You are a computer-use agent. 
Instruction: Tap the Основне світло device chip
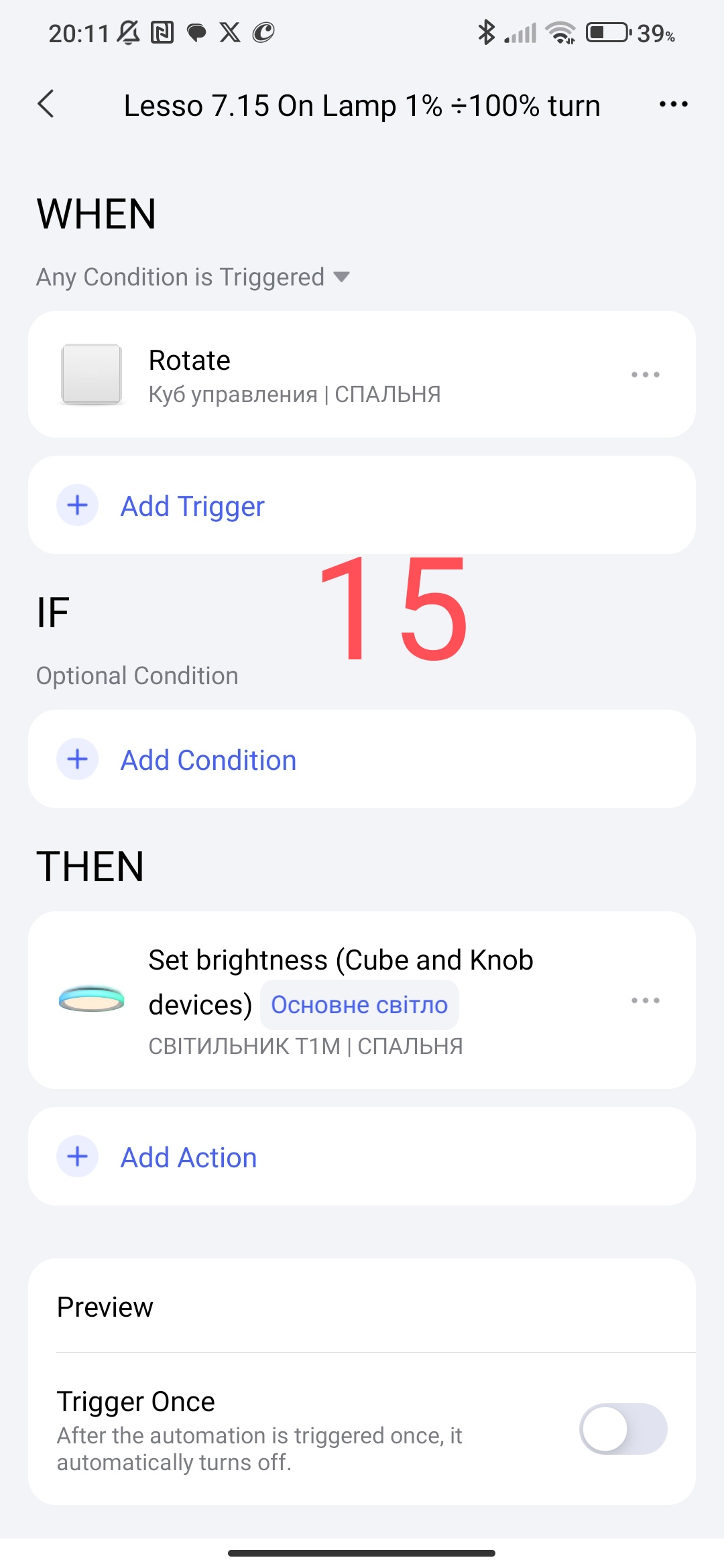359,1004
